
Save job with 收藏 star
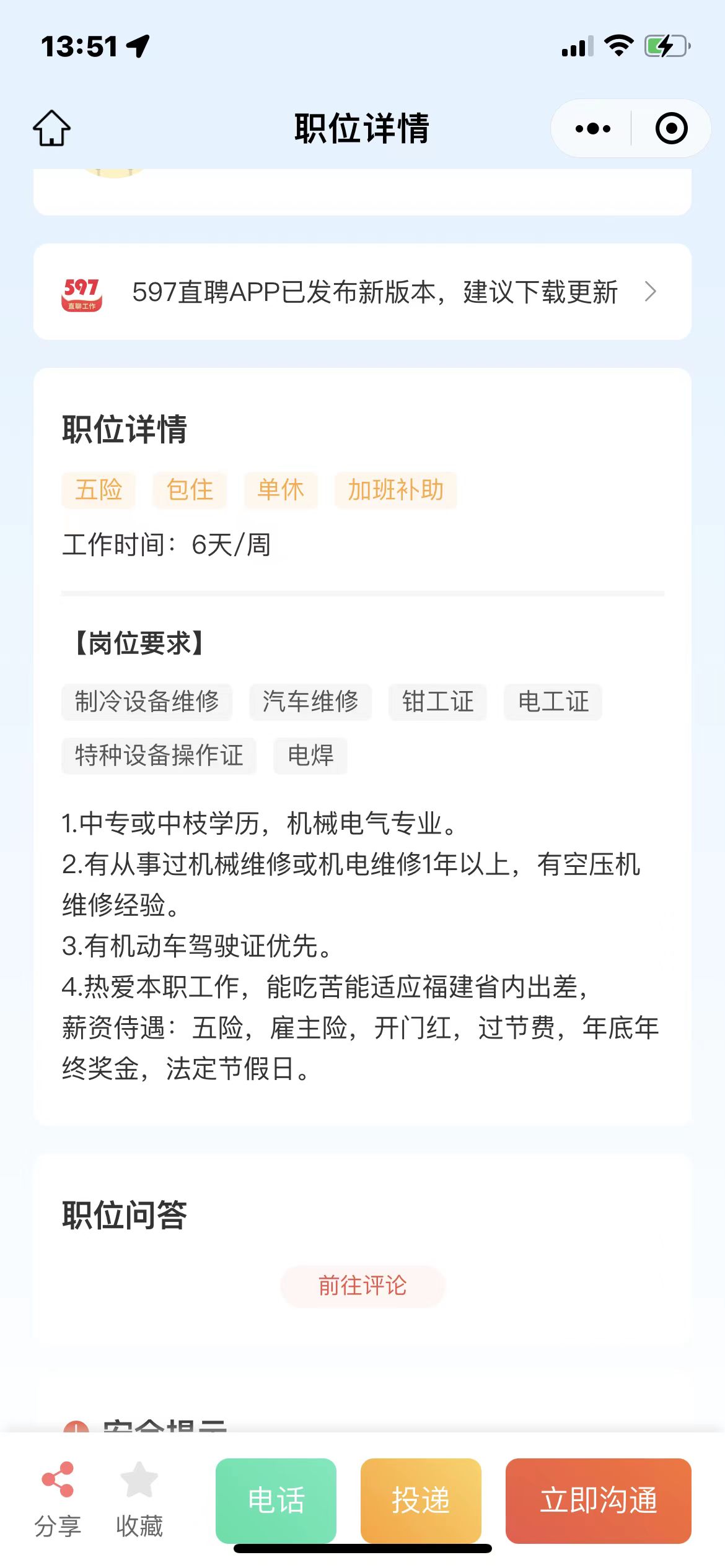(139, 1499)
